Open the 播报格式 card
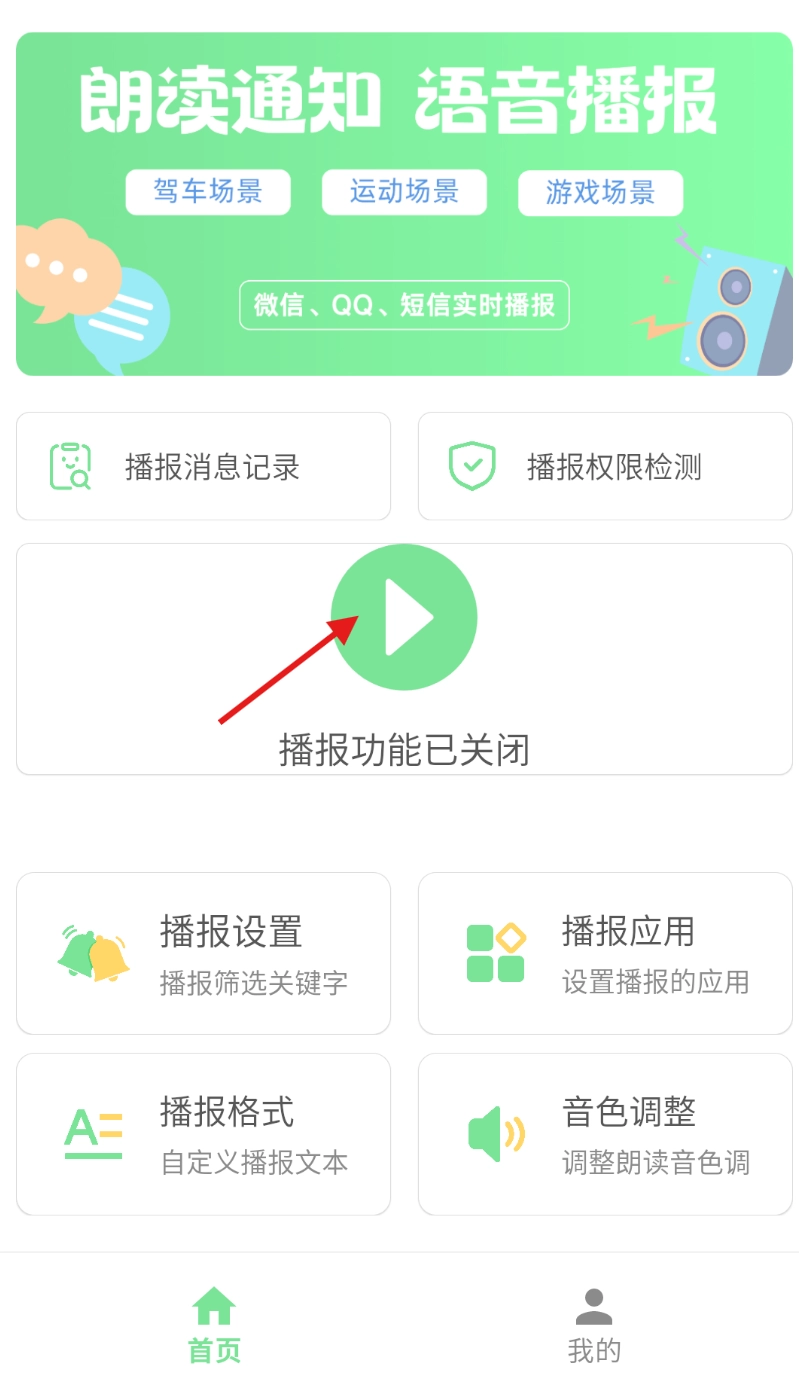The width and height of the screenshot is (799, 1381). click(203, 1134)
